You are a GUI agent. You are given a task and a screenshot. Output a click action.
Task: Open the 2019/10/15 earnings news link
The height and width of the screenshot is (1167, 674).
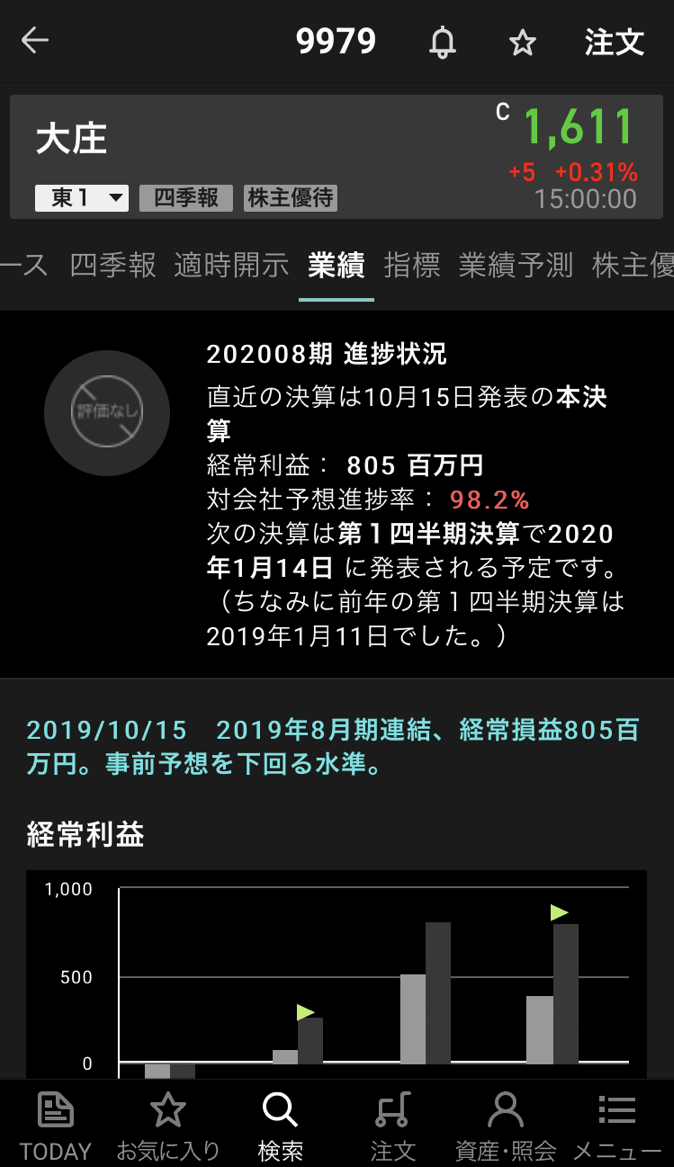tap(332, 747)
